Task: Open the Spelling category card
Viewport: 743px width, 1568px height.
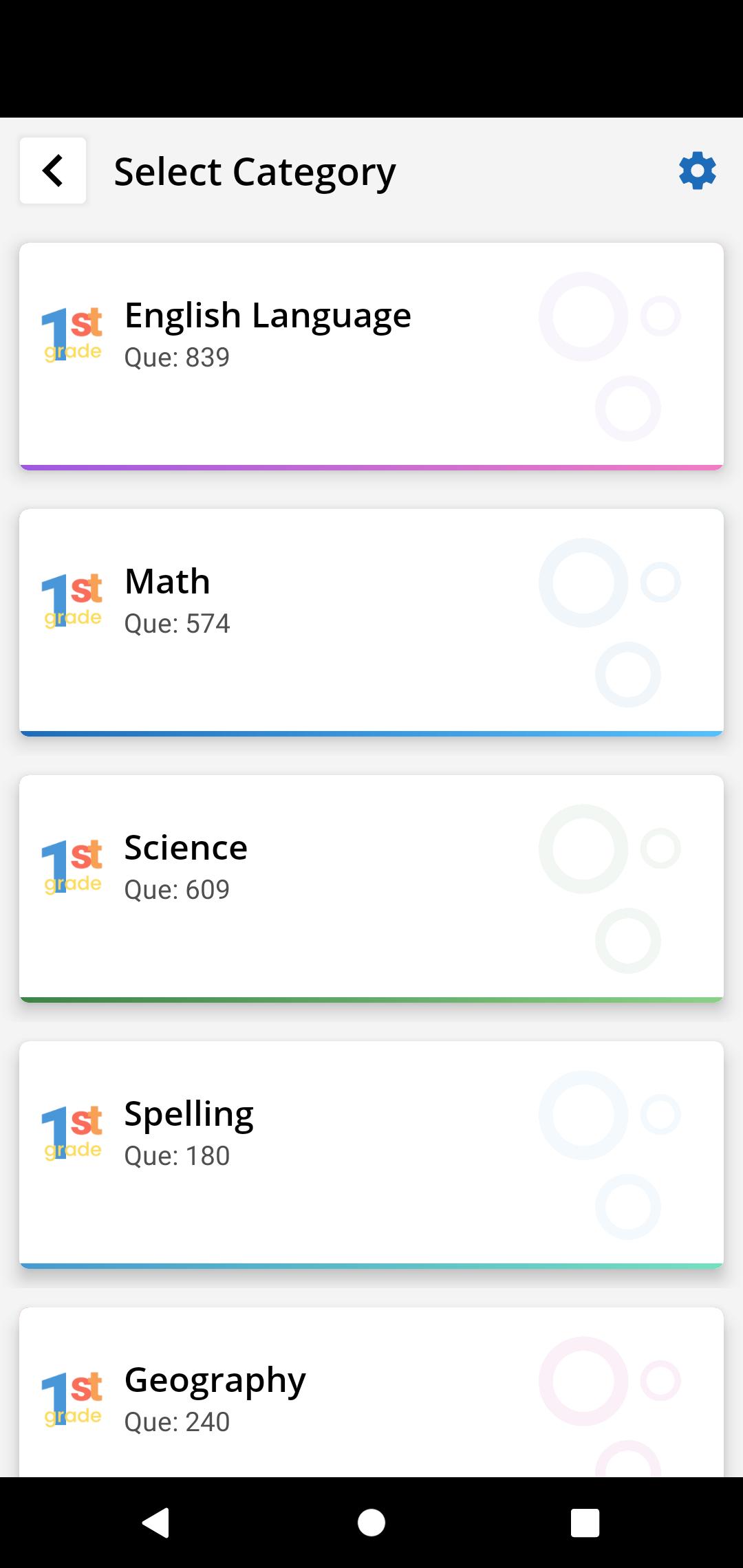Action: click(x=371, y=1155)
